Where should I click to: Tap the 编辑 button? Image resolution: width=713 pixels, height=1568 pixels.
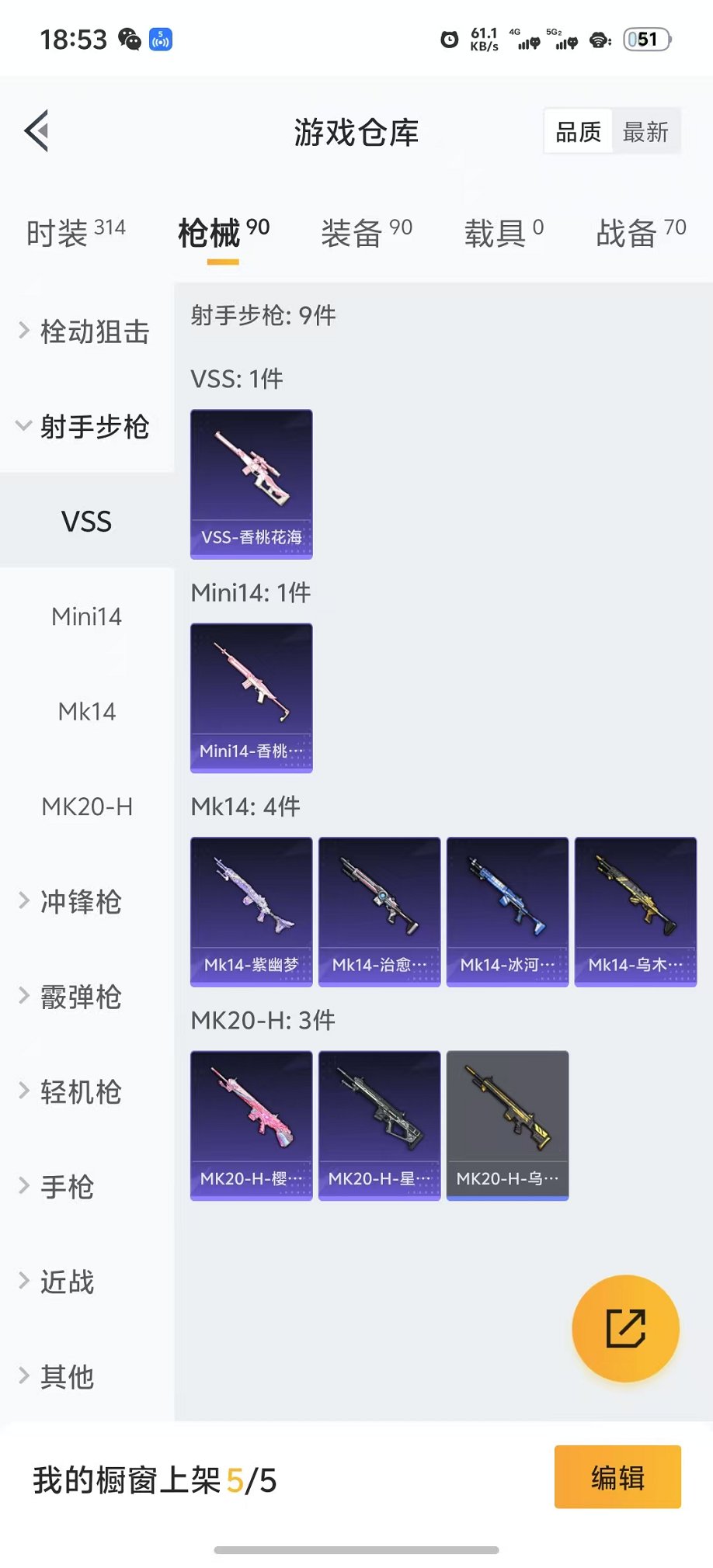point(617,1477)
